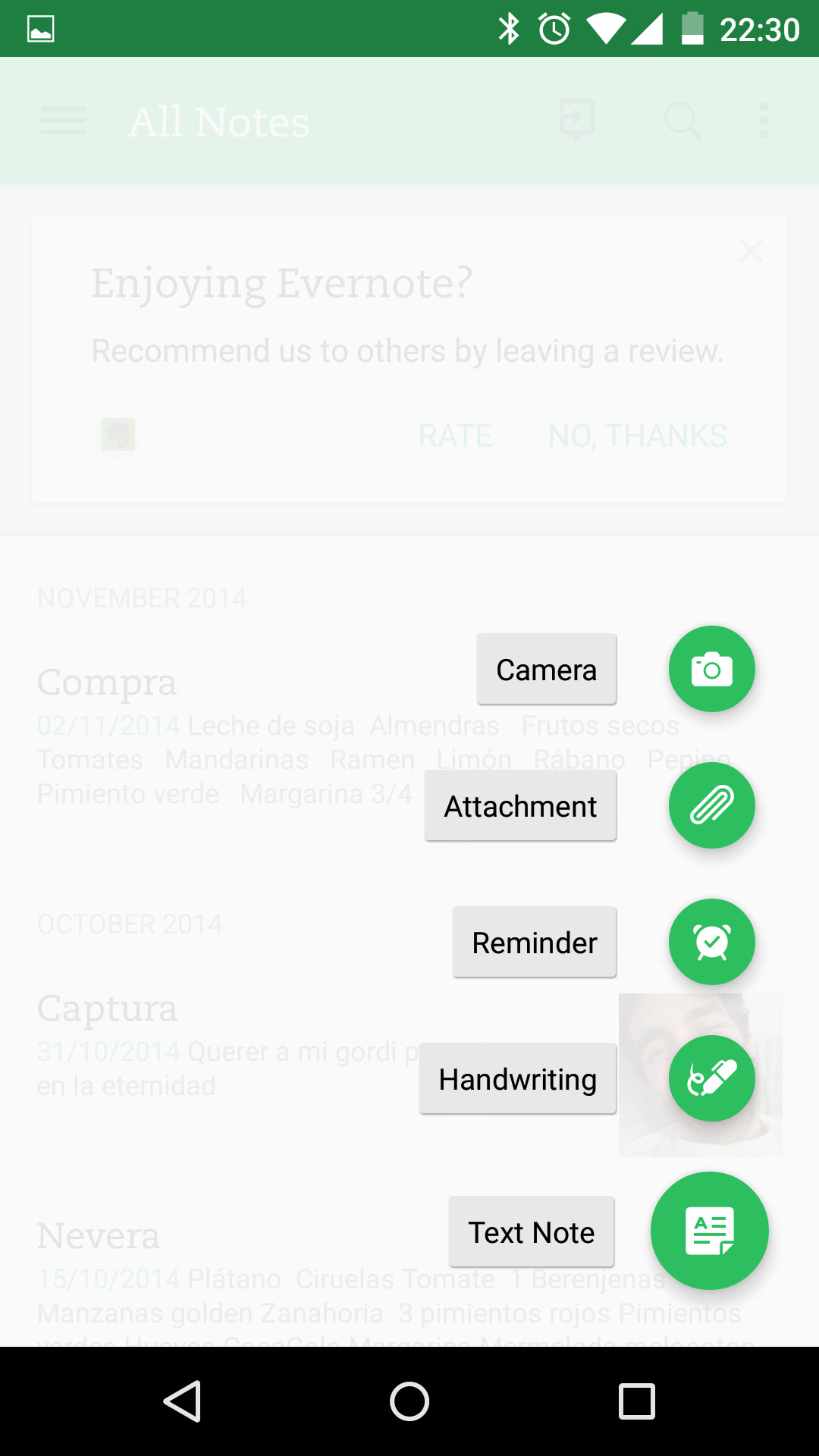
Task: Go back using the system back button
Action: (x=182, y=1401)
